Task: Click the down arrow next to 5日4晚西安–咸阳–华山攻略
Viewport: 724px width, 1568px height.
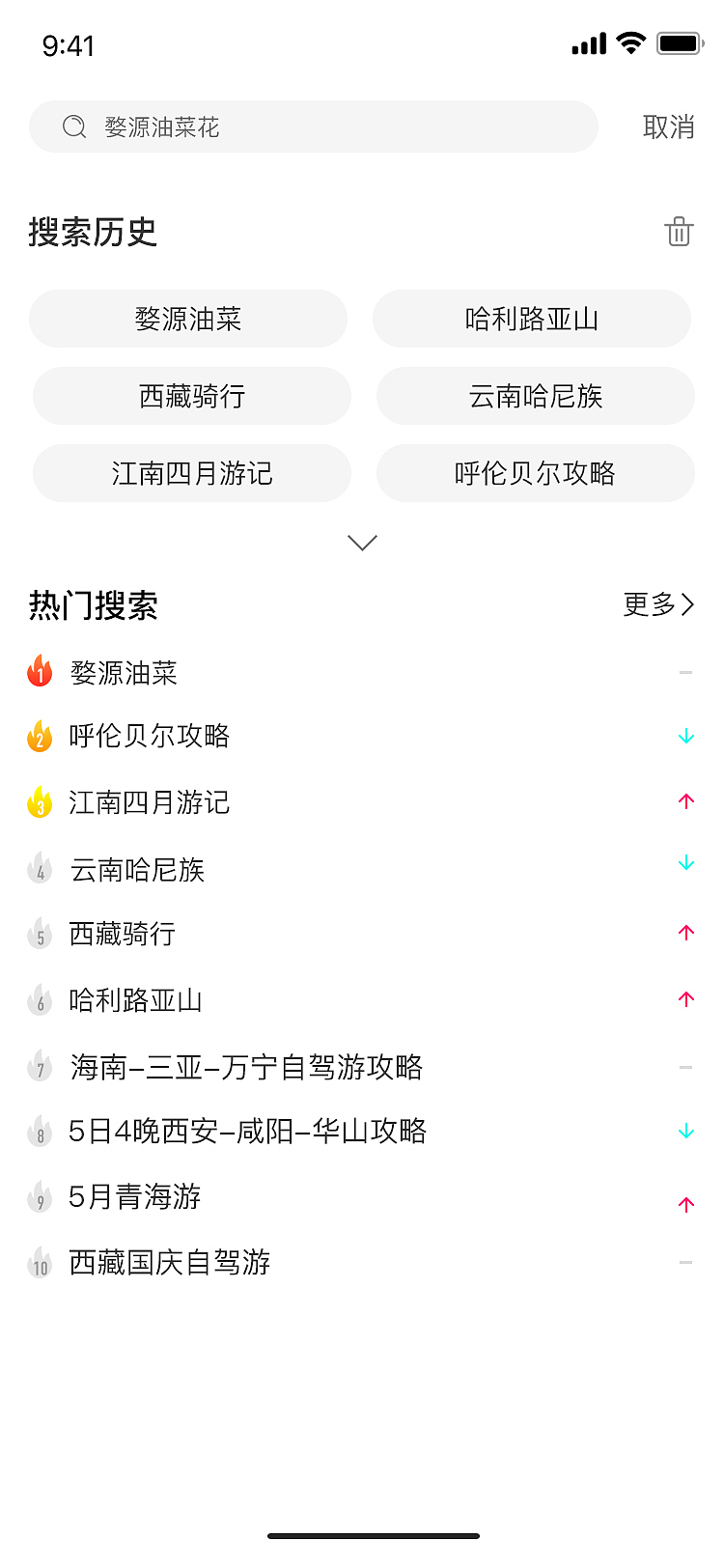Action: pyautogui.click(x=685, y=1131)
